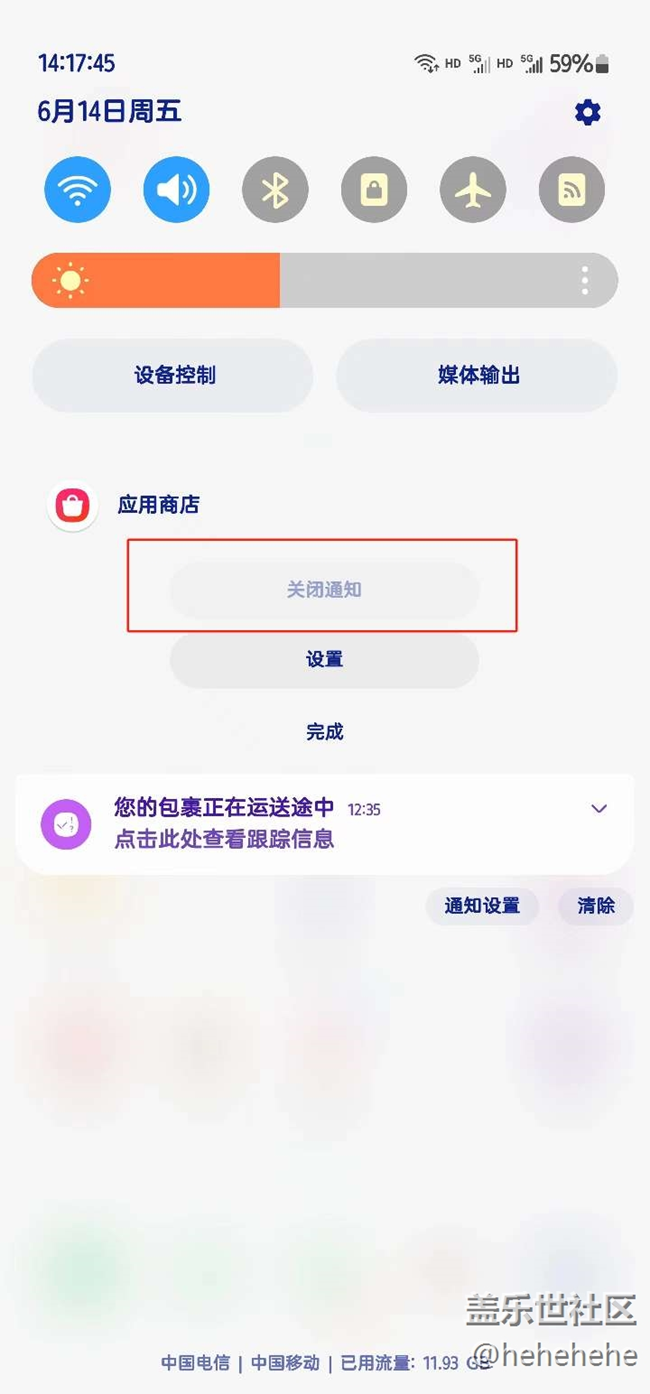
Task: Open 通知设置 notification settings
Action: pos(482,906)
